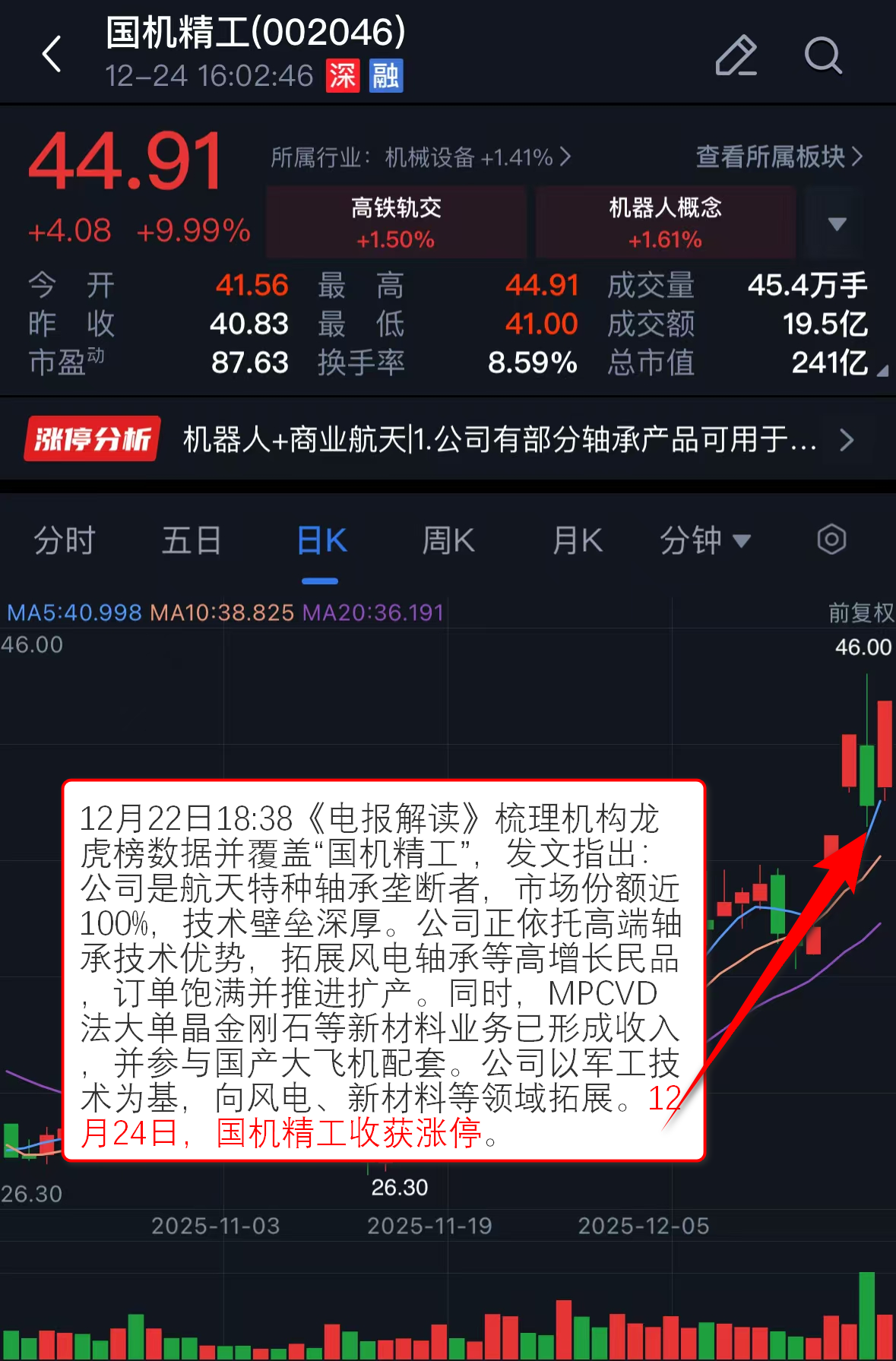Open the 分钟 interval dropdown

coord(704,540)
